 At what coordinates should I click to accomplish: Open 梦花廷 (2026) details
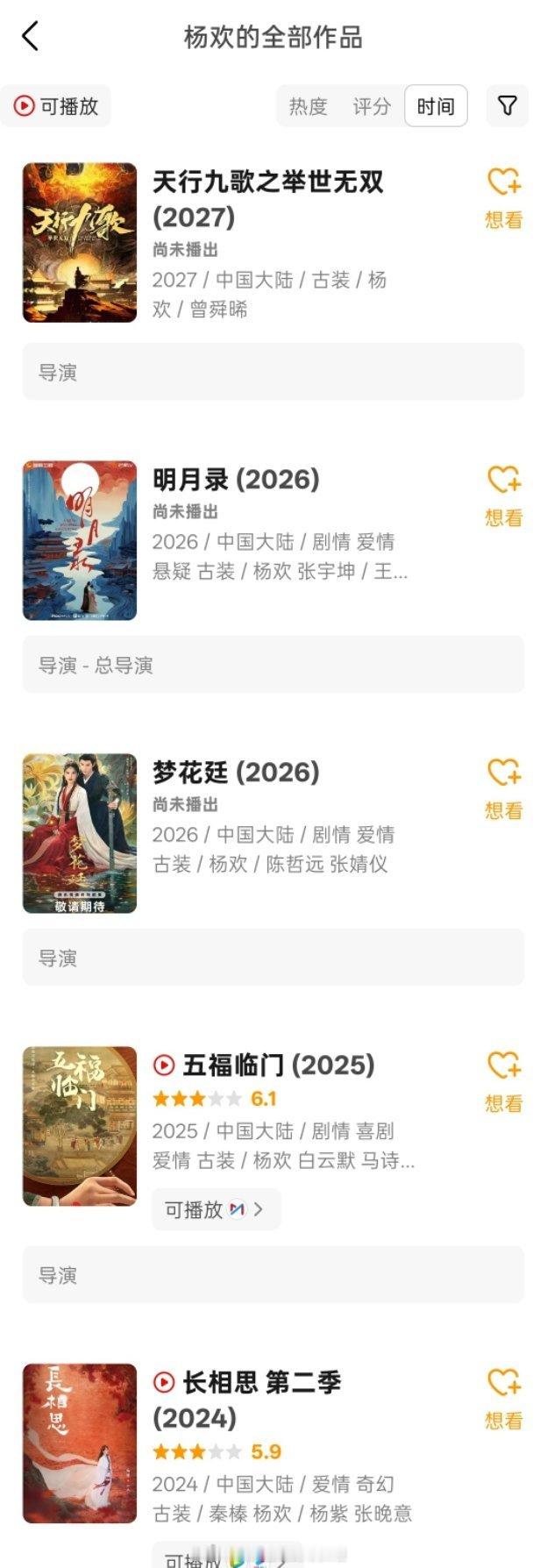click(x=236, y=773)
